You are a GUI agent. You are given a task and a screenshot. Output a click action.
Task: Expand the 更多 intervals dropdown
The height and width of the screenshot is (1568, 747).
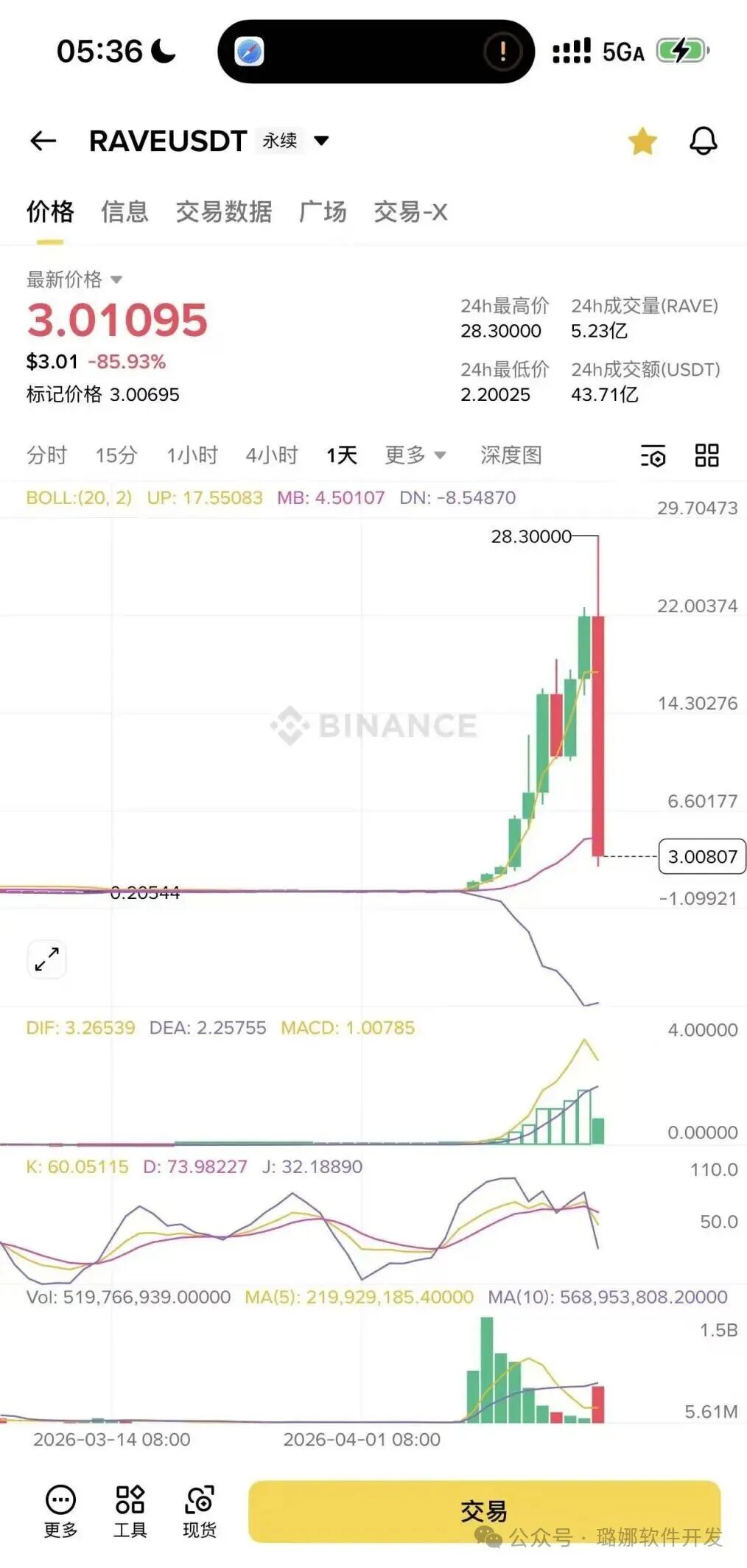[415, 455]
